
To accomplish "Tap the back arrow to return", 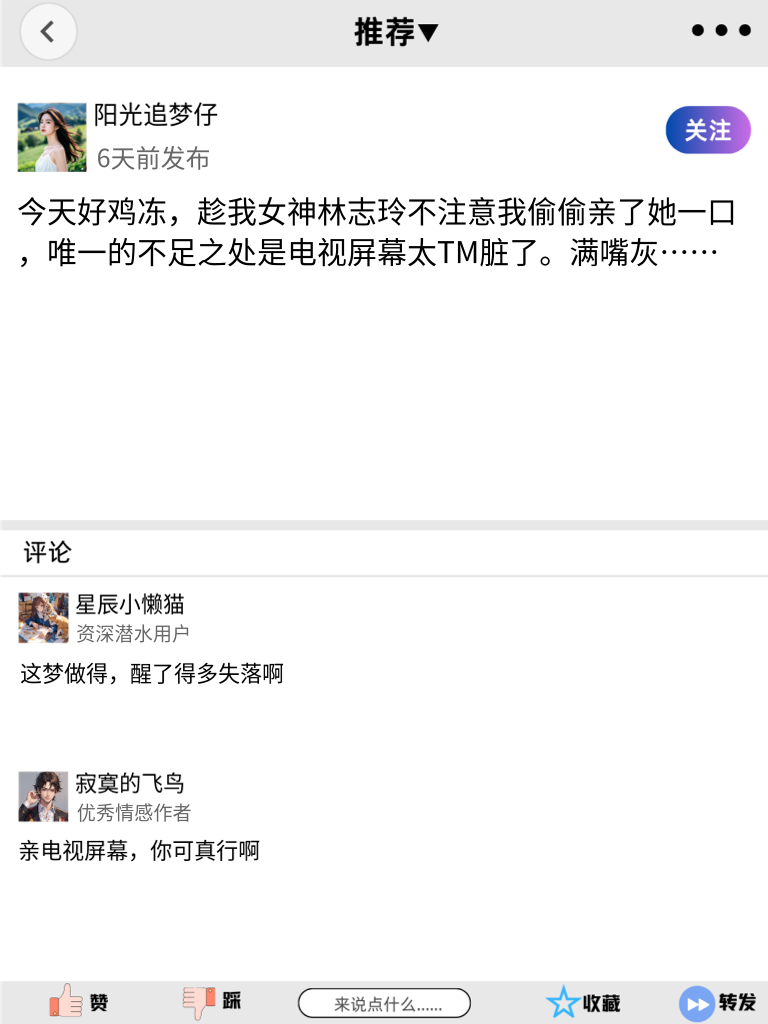I will point(48,31).
